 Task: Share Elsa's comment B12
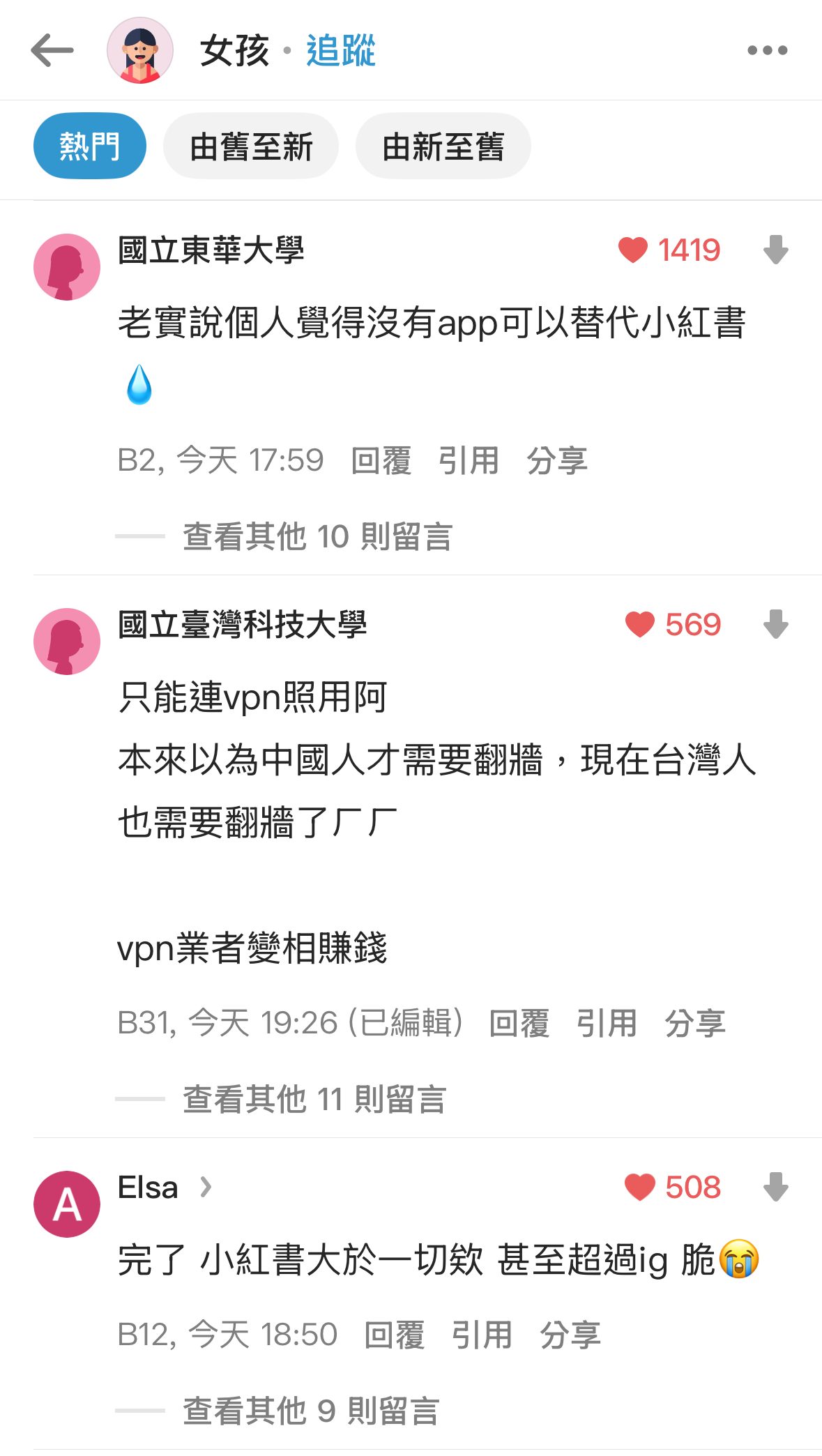(x=570, y=1335)
